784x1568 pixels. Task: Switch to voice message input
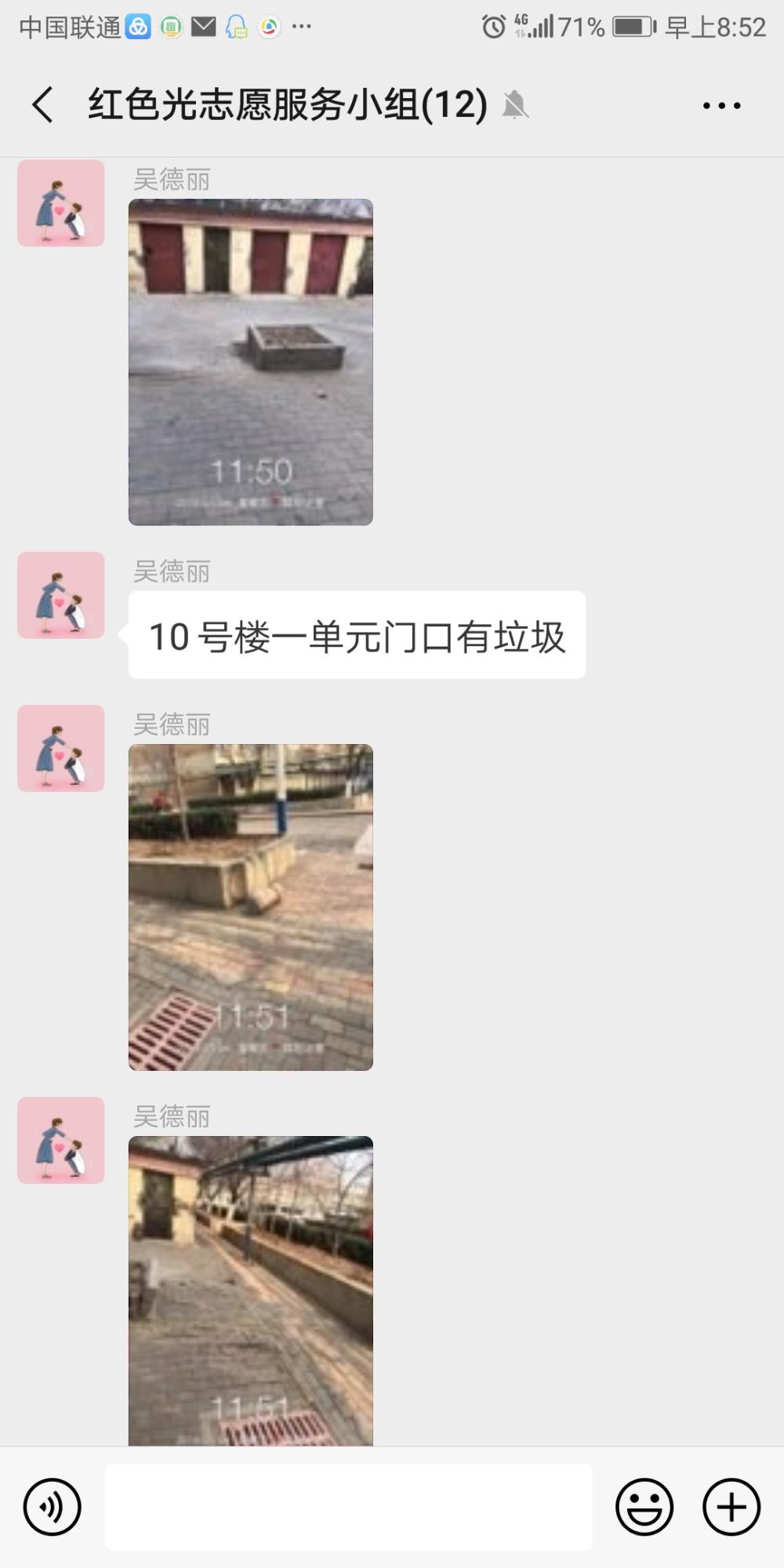53,1506
